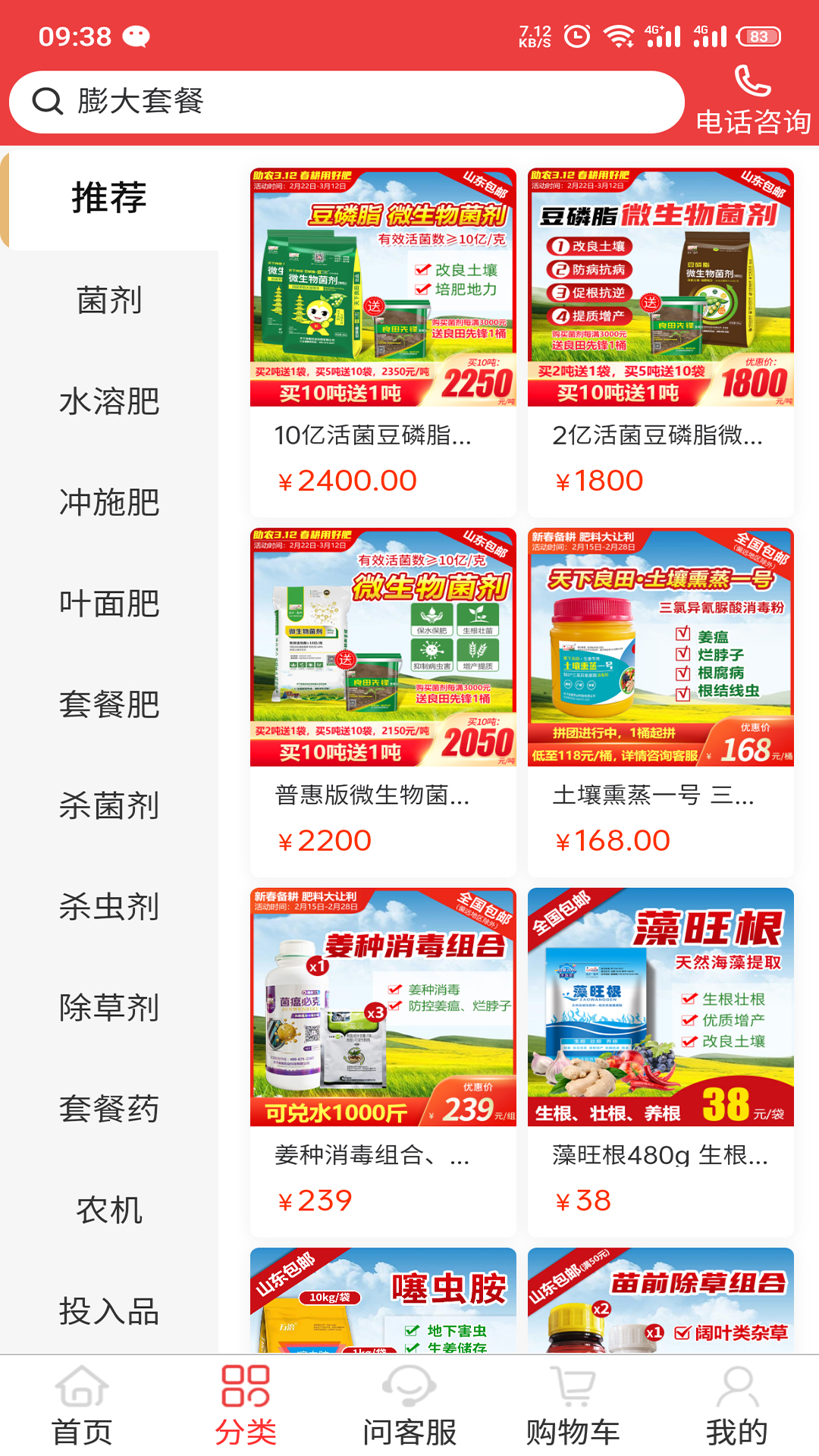Open the 农机 category
The width and height of the screenshot is (819, 1456).
(x=109, y=1210)
